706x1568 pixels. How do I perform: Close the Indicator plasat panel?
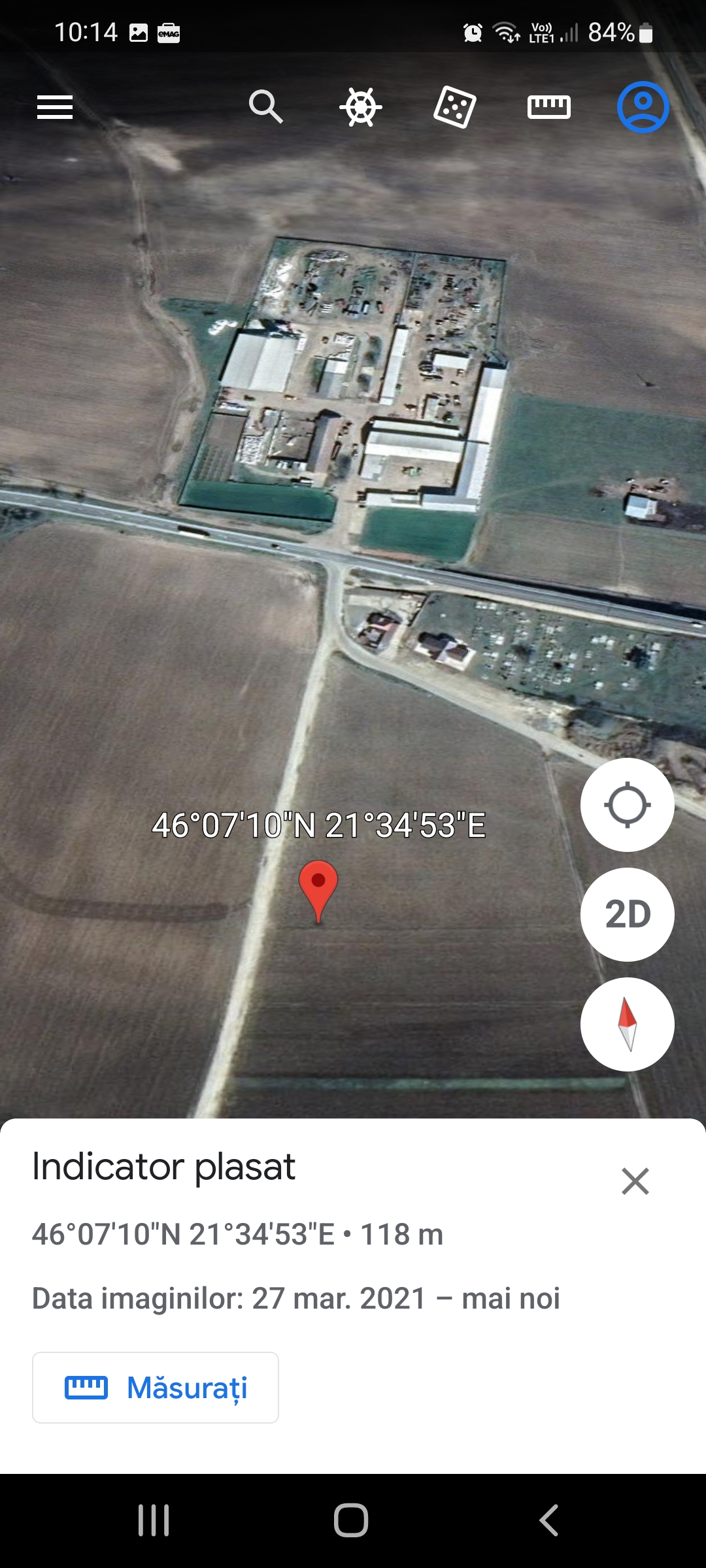coord(635,1181)
